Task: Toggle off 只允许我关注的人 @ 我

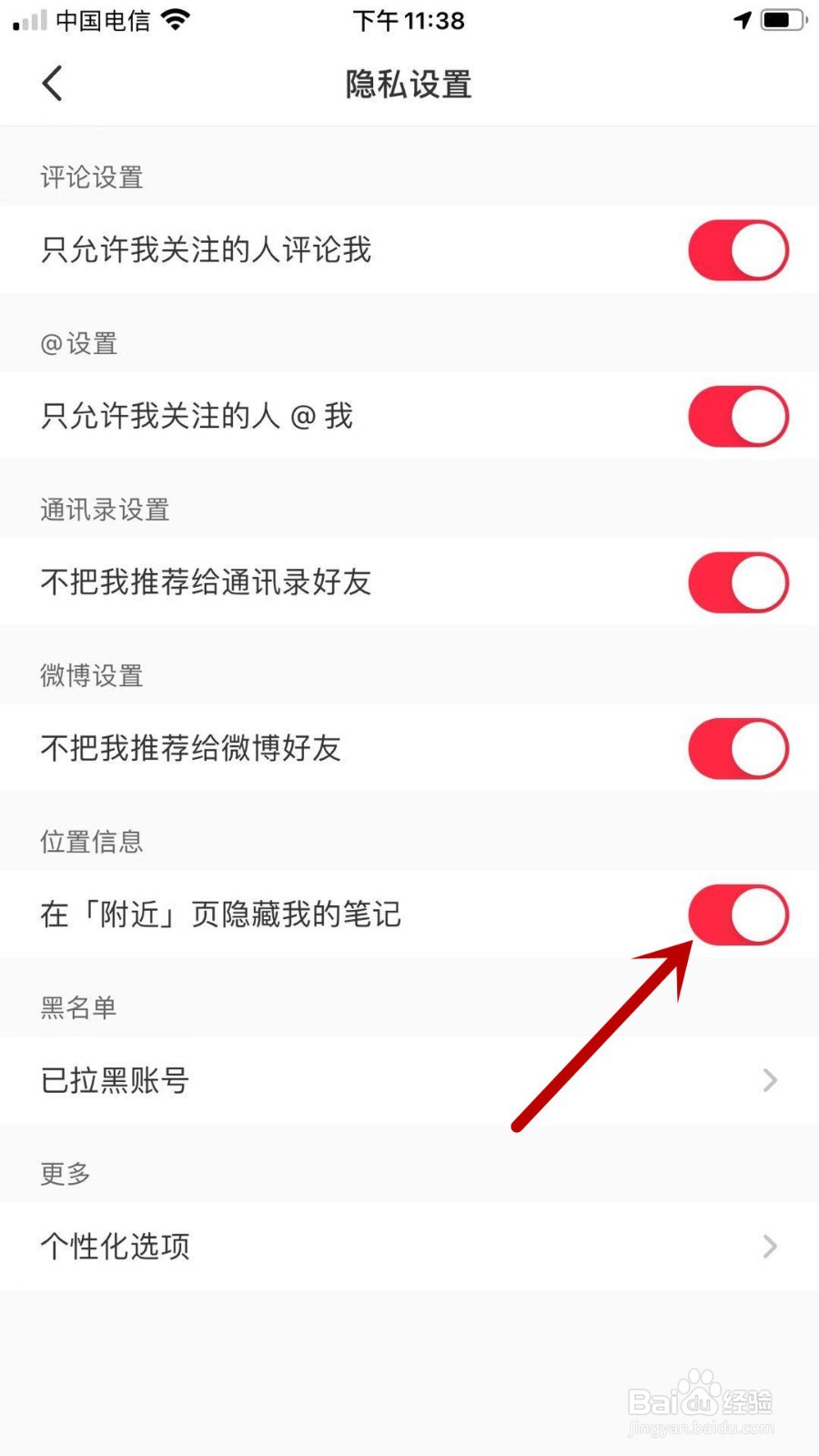Action: (737, 416)
